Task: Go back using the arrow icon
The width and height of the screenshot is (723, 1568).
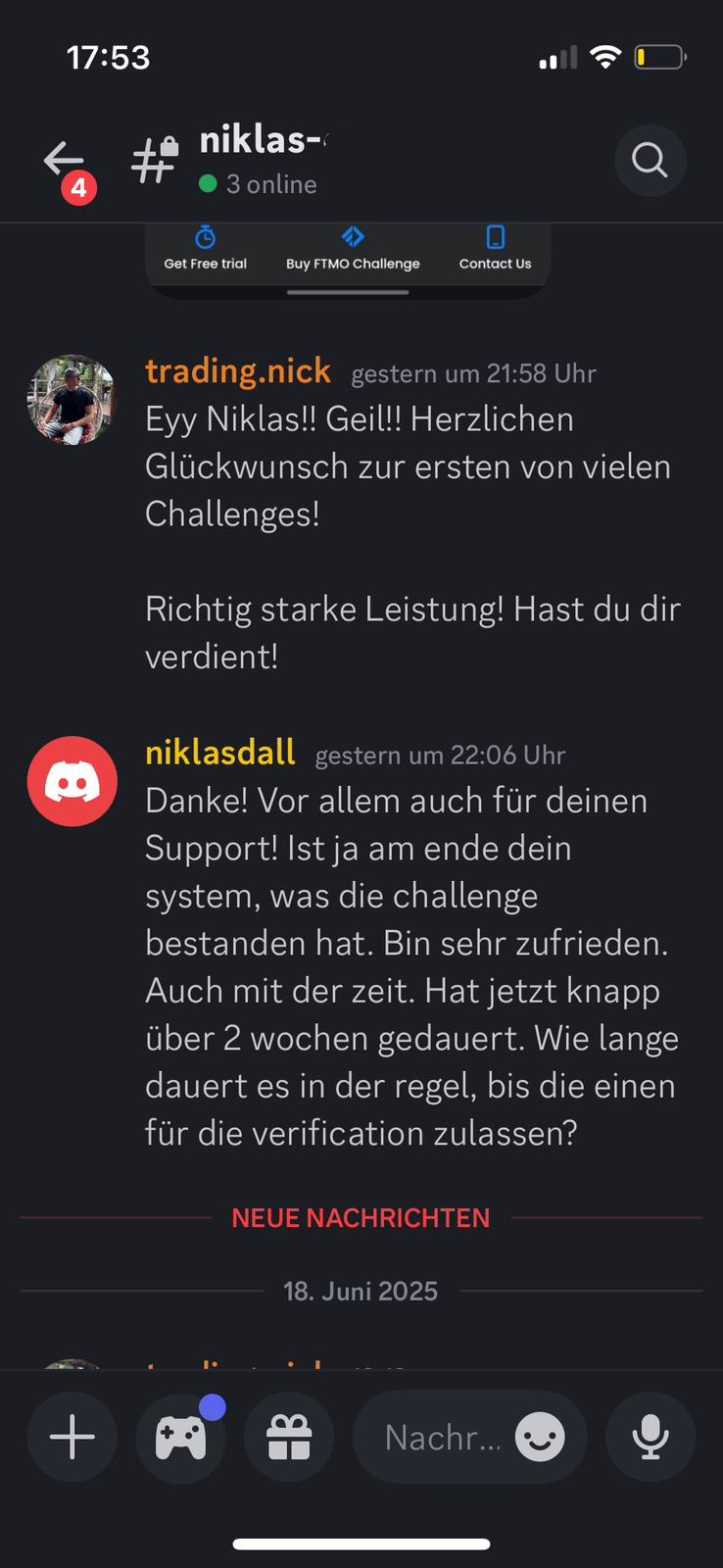Action: 65,160
